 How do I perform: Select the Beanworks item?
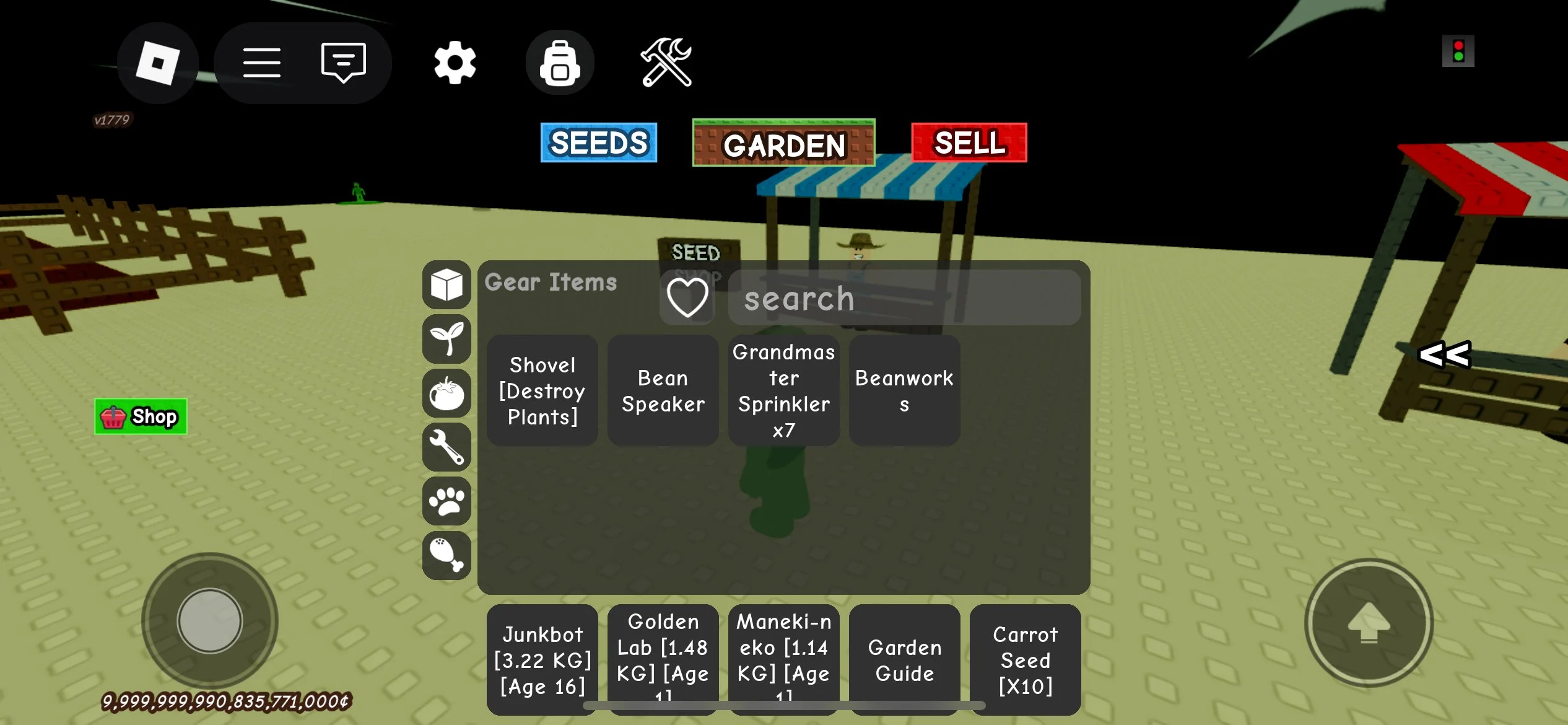pos(905,390)
